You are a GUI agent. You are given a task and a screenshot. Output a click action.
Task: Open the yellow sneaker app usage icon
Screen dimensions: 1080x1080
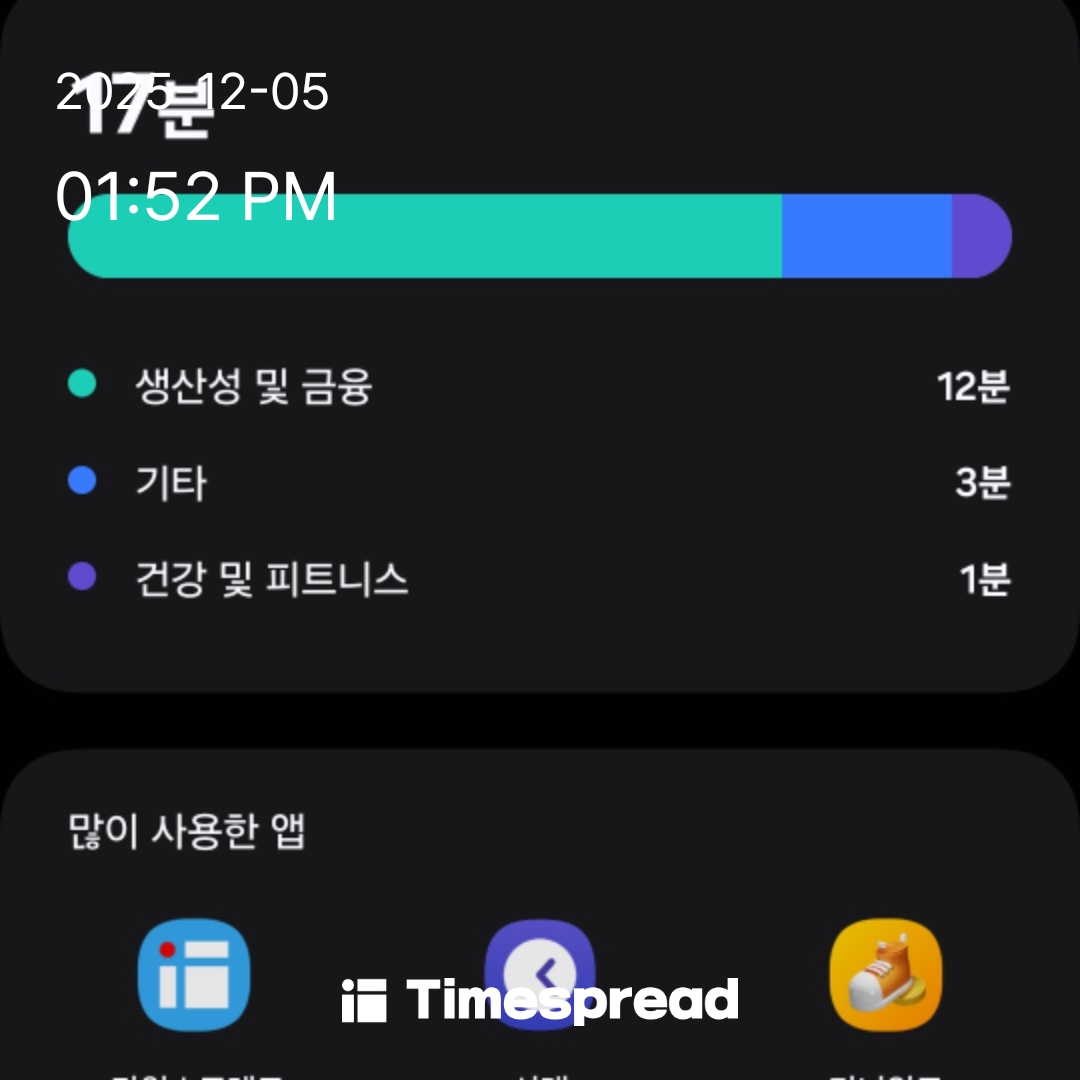pos(886,975)
